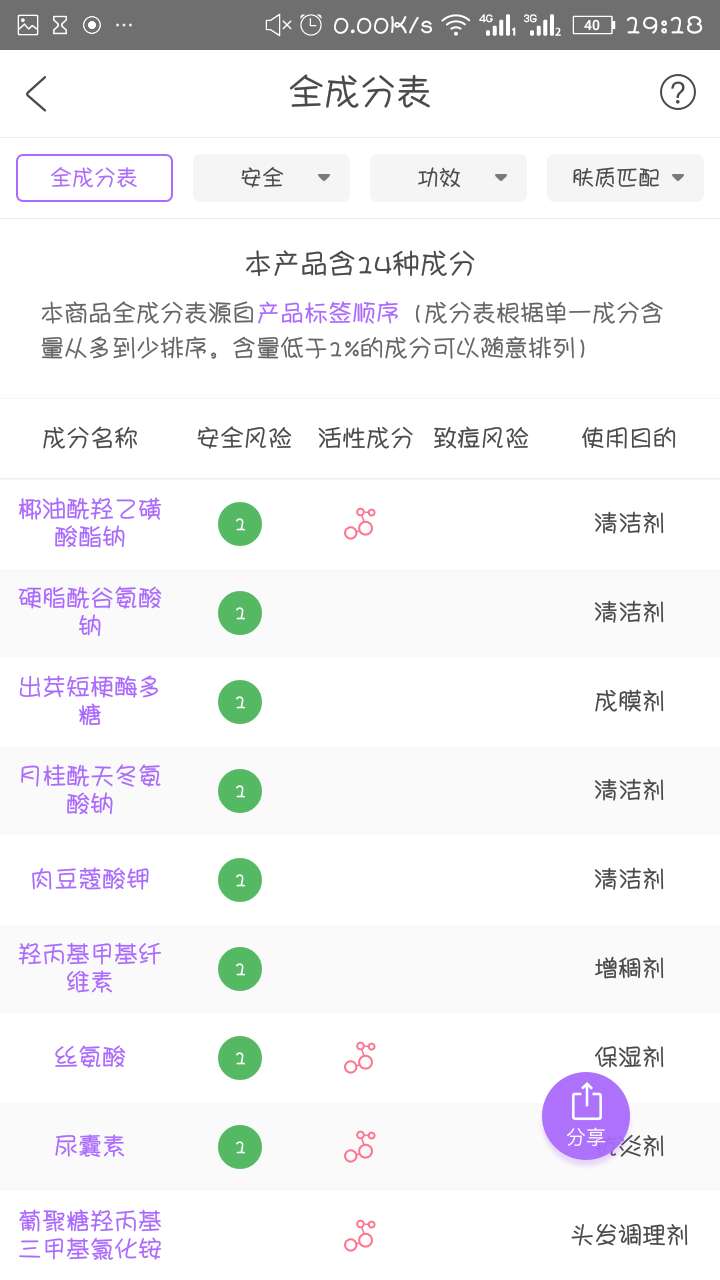Expand the 肤质匹配 dropdown filter
Viewport: 720px width, 1280px height.
point(625,178)
